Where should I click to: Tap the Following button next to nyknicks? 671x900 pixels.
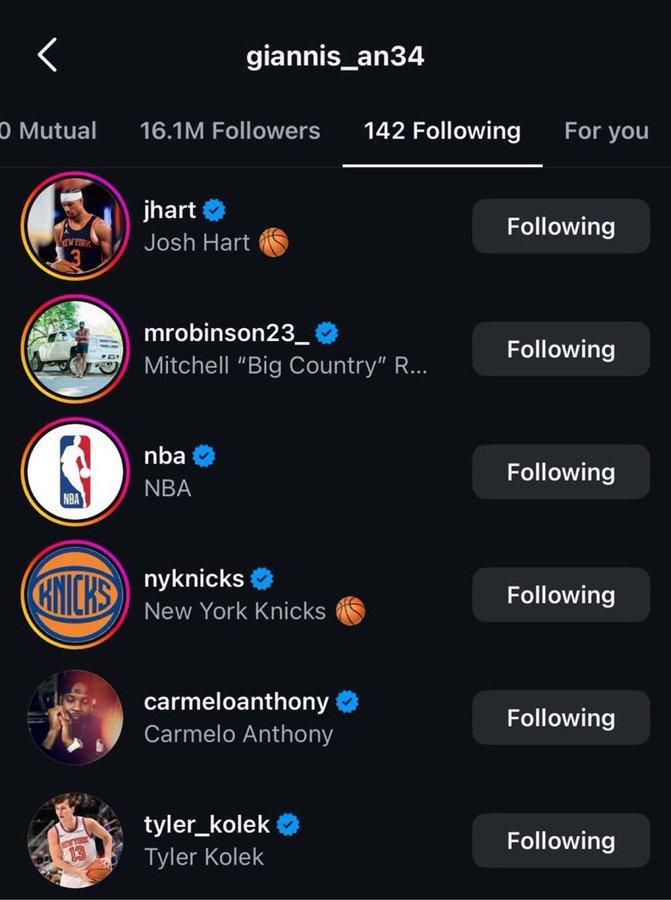point(560,595)
